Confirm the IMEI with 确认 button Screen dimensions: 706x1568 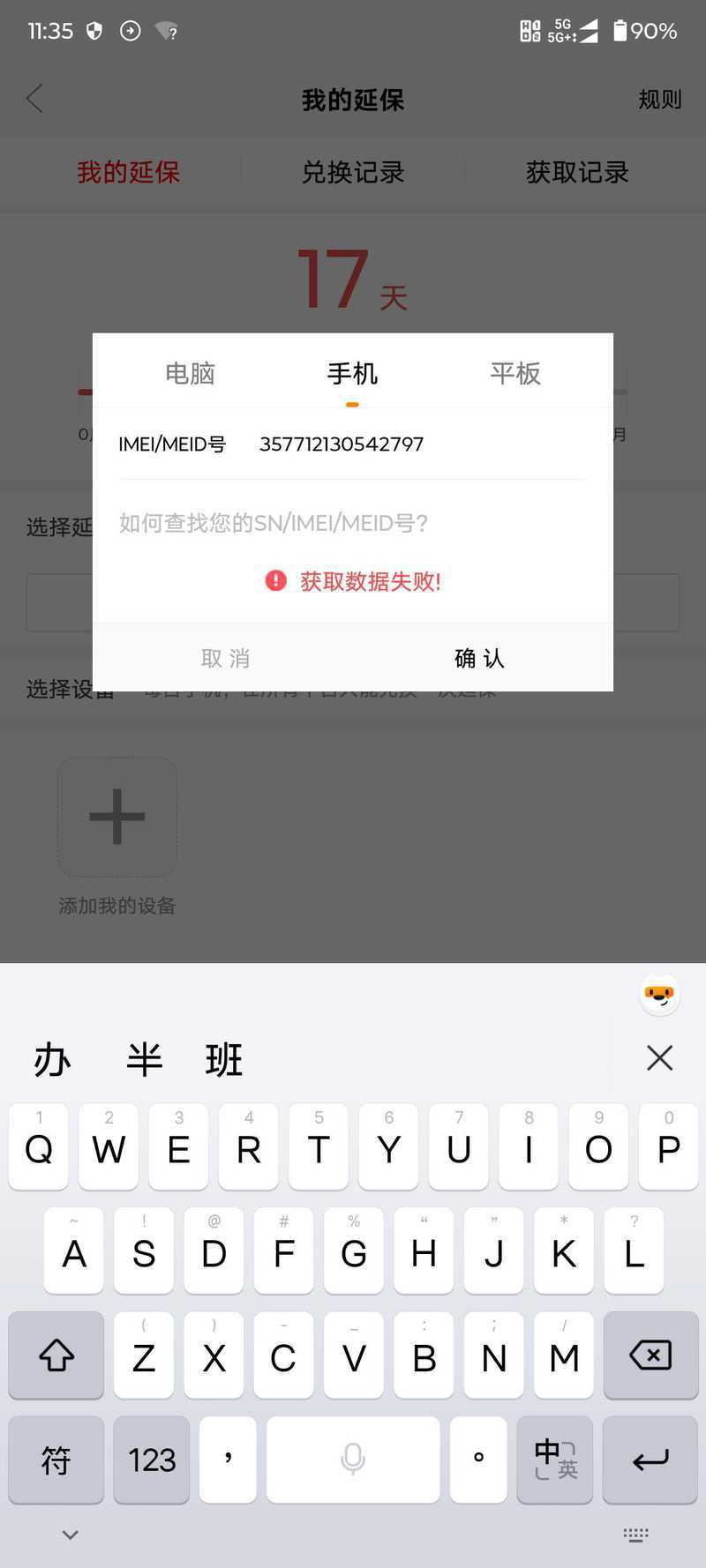[480, 658]
